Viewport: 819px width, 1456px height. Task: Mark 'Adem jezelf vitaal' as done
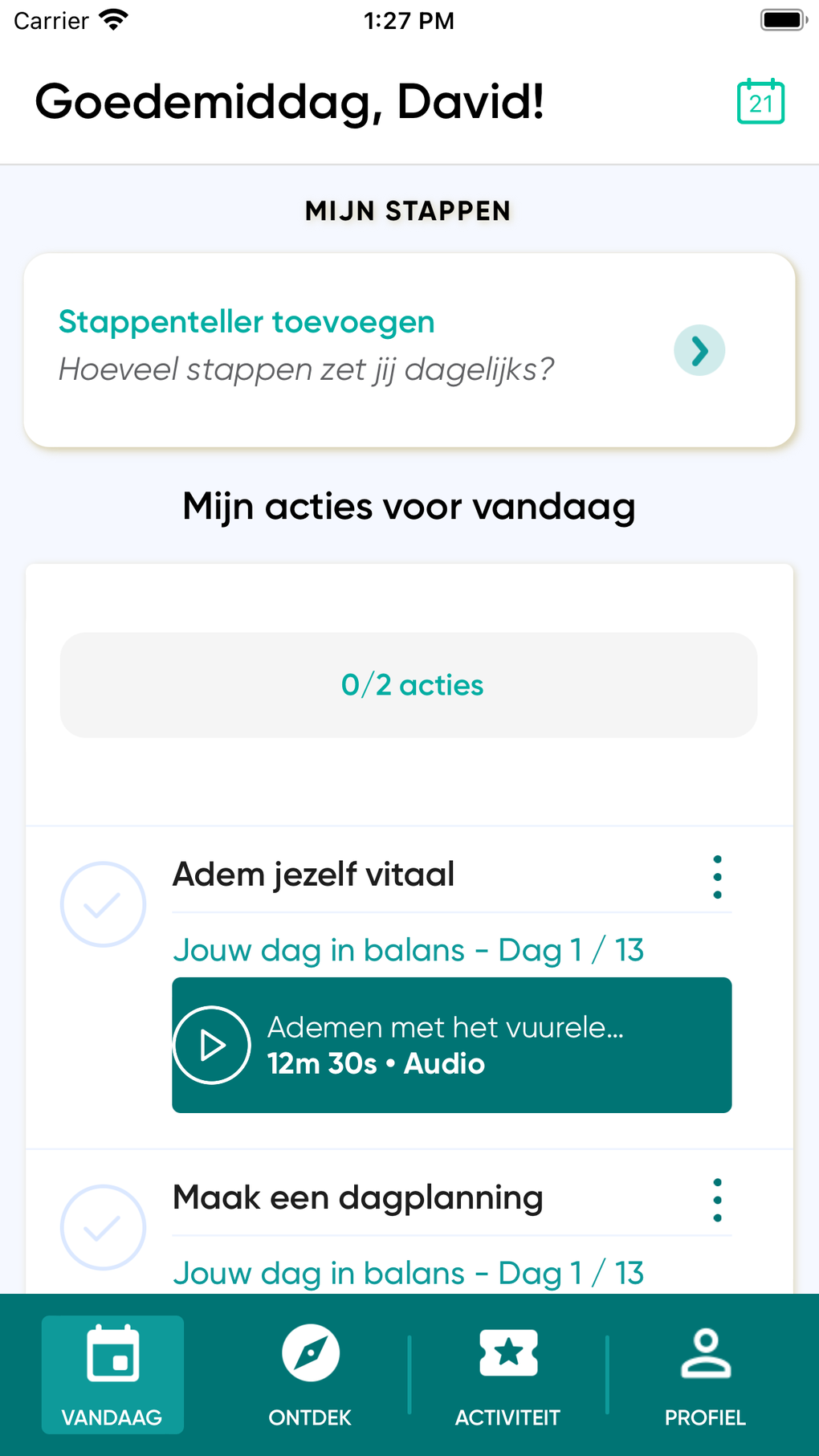click(103, 904)
